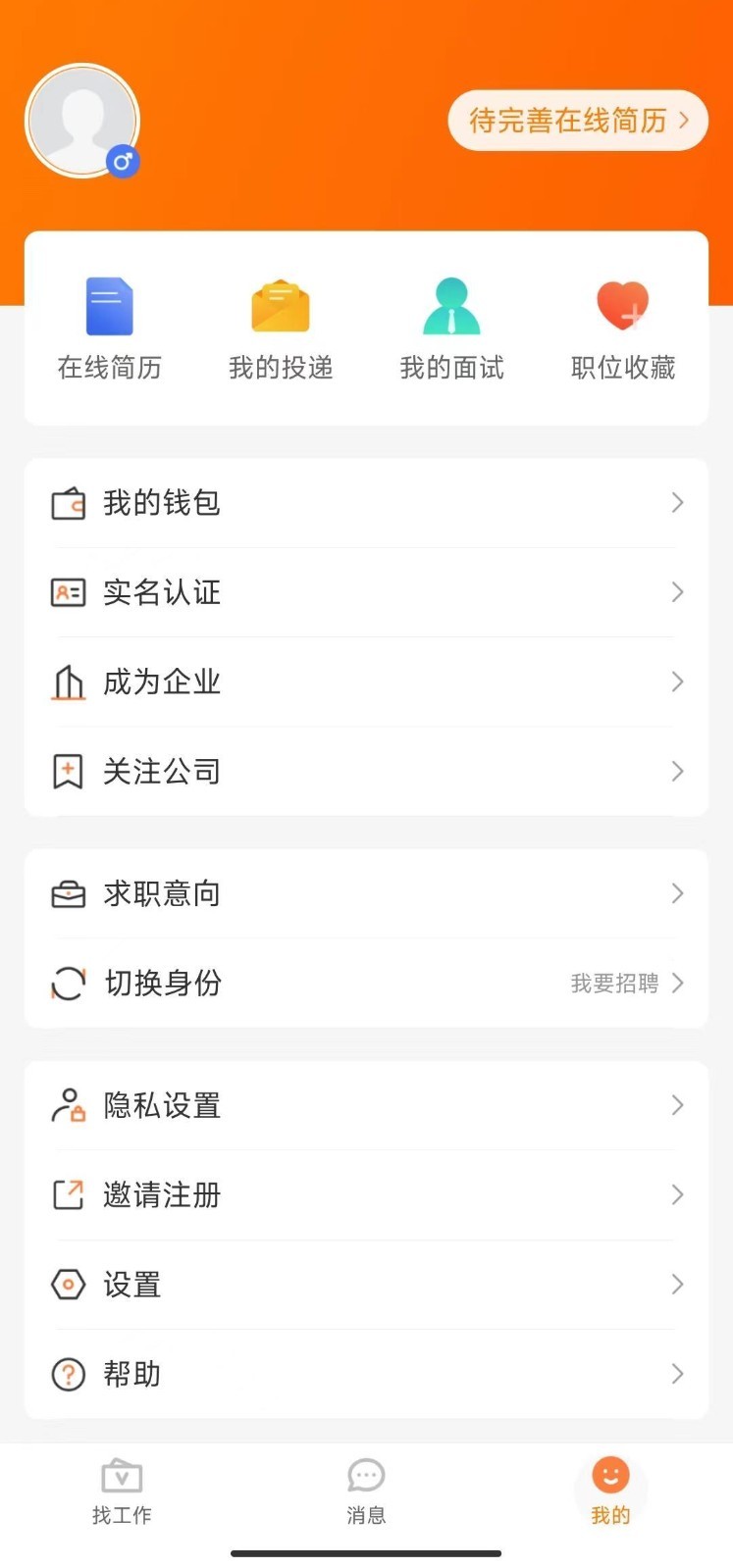This screenshot has height=1568, width=733.
Task: Open 邀请注册 invitation page
Action: [366, 1194]
